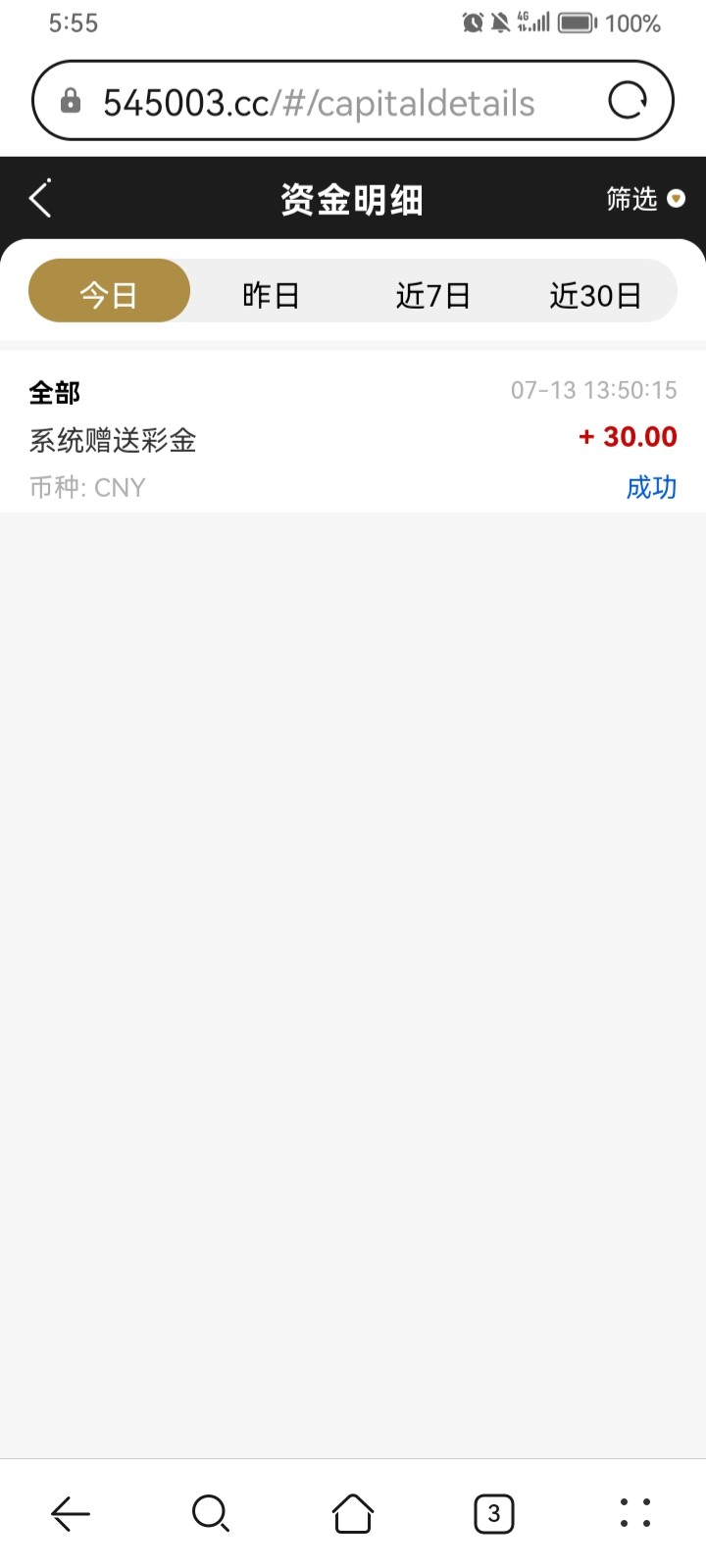Tap the home icon in the bottom bar
Viewport: 706px width, 1568px height.
(352, 1512)
